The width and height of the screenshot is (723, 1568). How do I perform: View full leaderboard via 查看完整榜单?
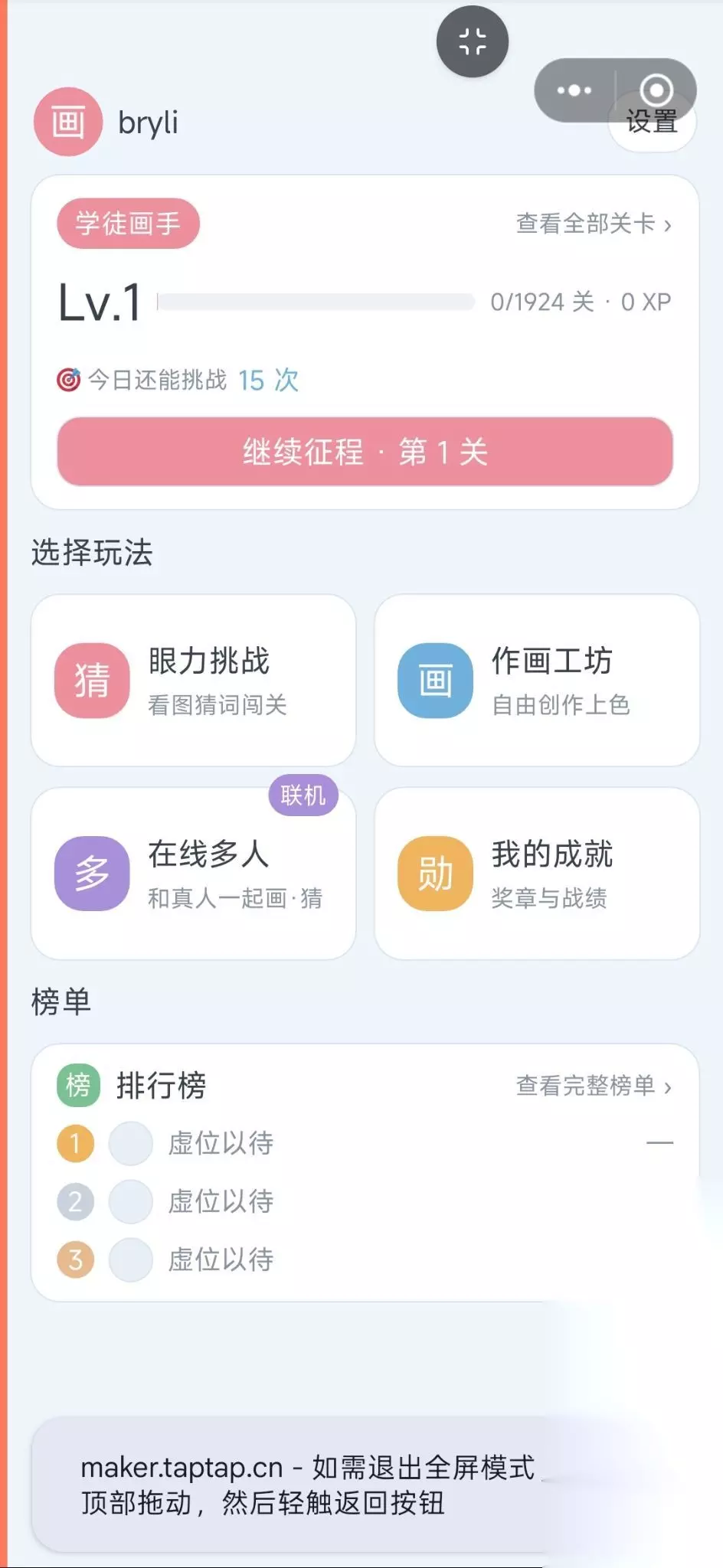[594, 1086]
